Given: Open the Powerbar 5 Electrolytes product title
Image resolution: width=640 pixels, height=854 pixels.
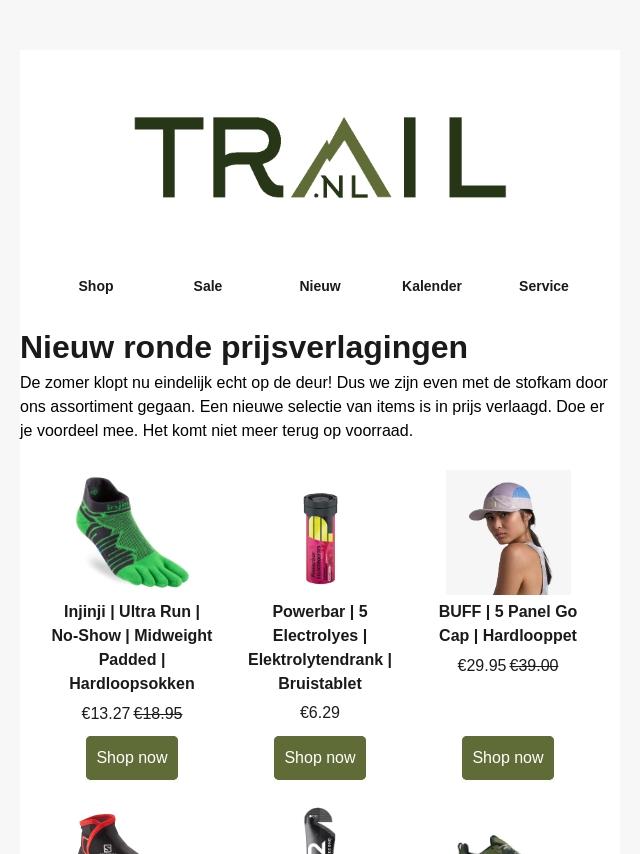Looking at the screenshot, I should [320, 647].
